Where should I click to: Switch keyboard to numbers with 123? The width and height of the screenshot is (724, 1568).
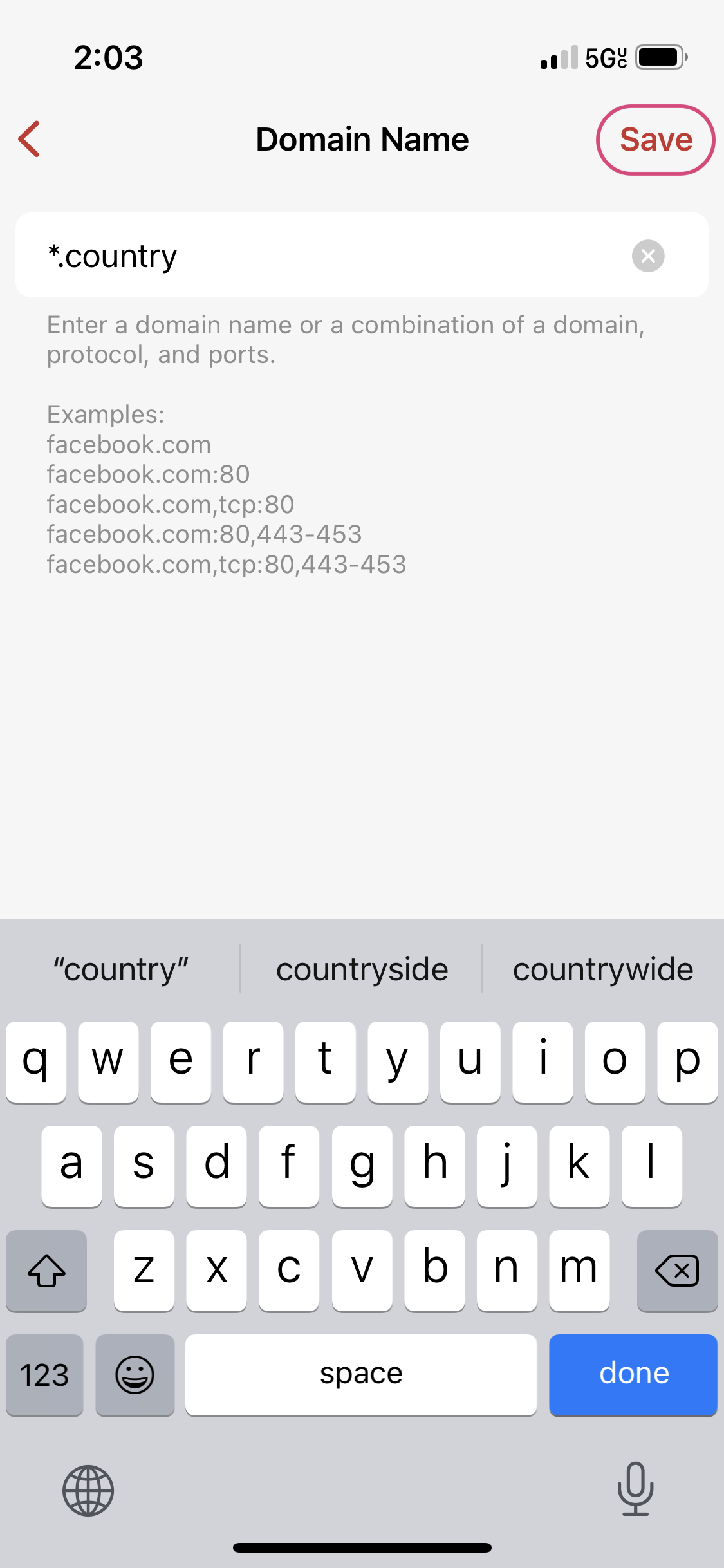44,1374
